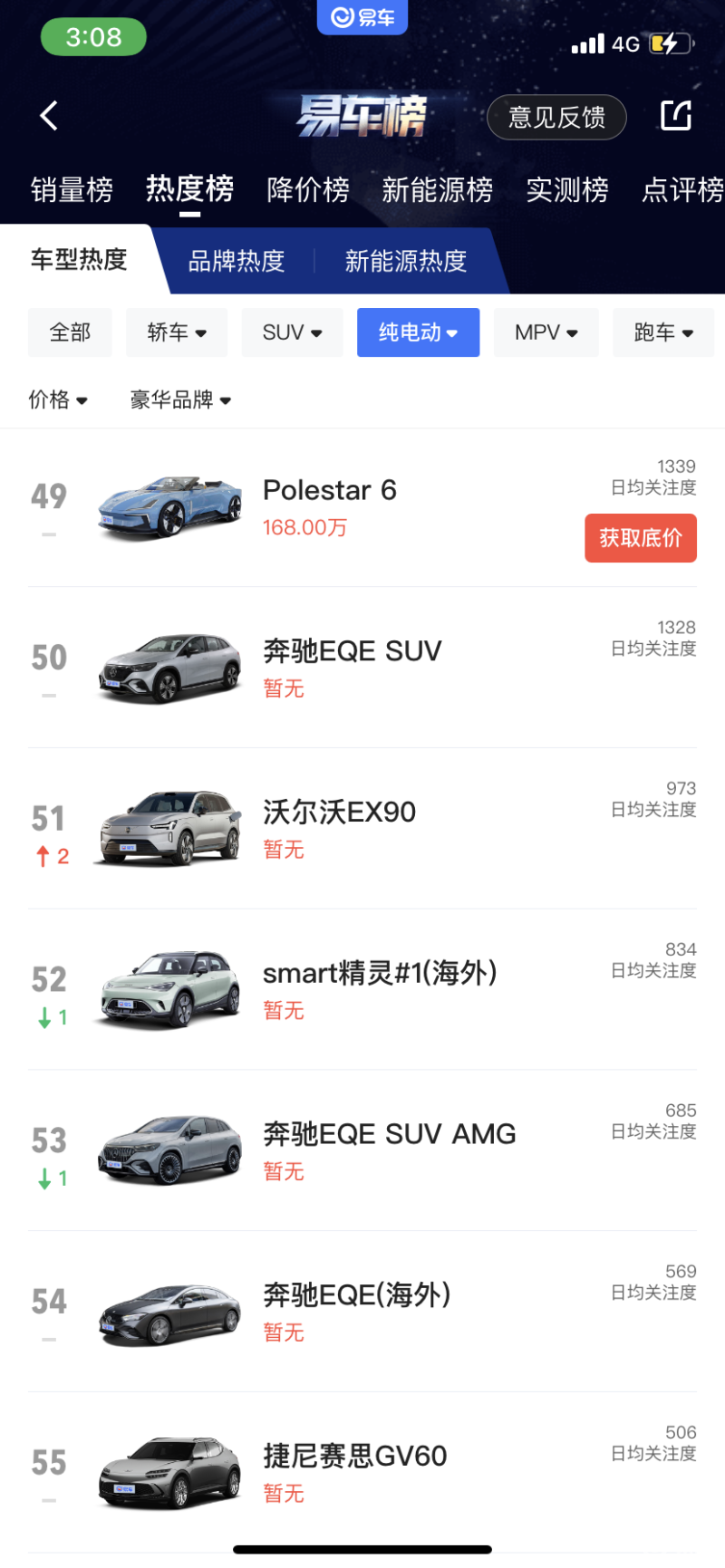
Task: Expand the 豪华品牌 dropdown
Action: coord(180,399)
